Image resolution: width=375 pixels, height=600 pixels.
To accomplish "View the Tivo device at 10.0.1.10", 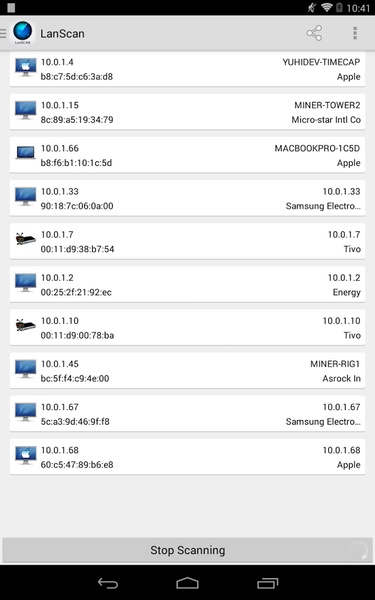I will pos(188,328).
